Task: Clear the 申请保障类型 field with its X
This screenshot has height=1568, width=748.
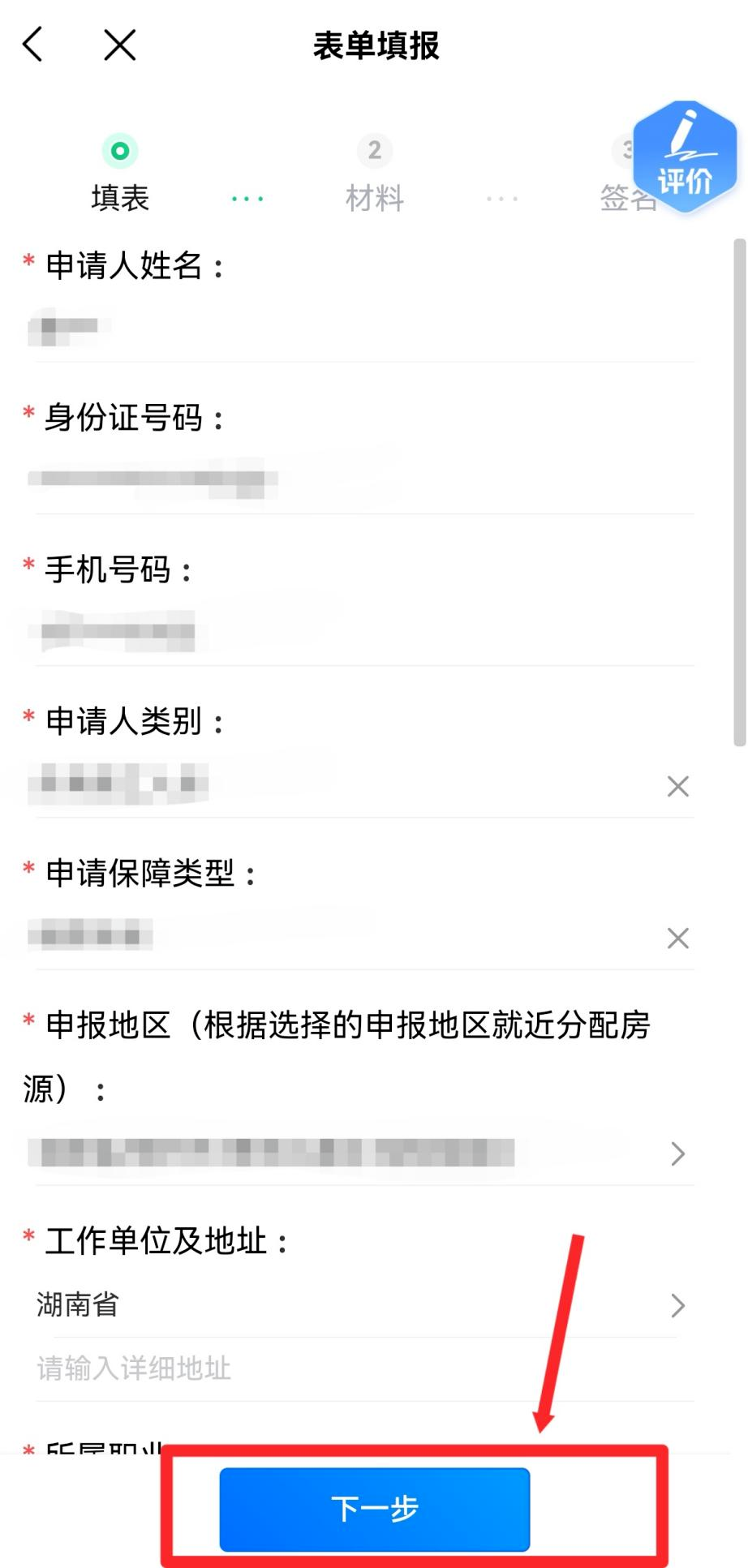Action: (x=679, y=939)
